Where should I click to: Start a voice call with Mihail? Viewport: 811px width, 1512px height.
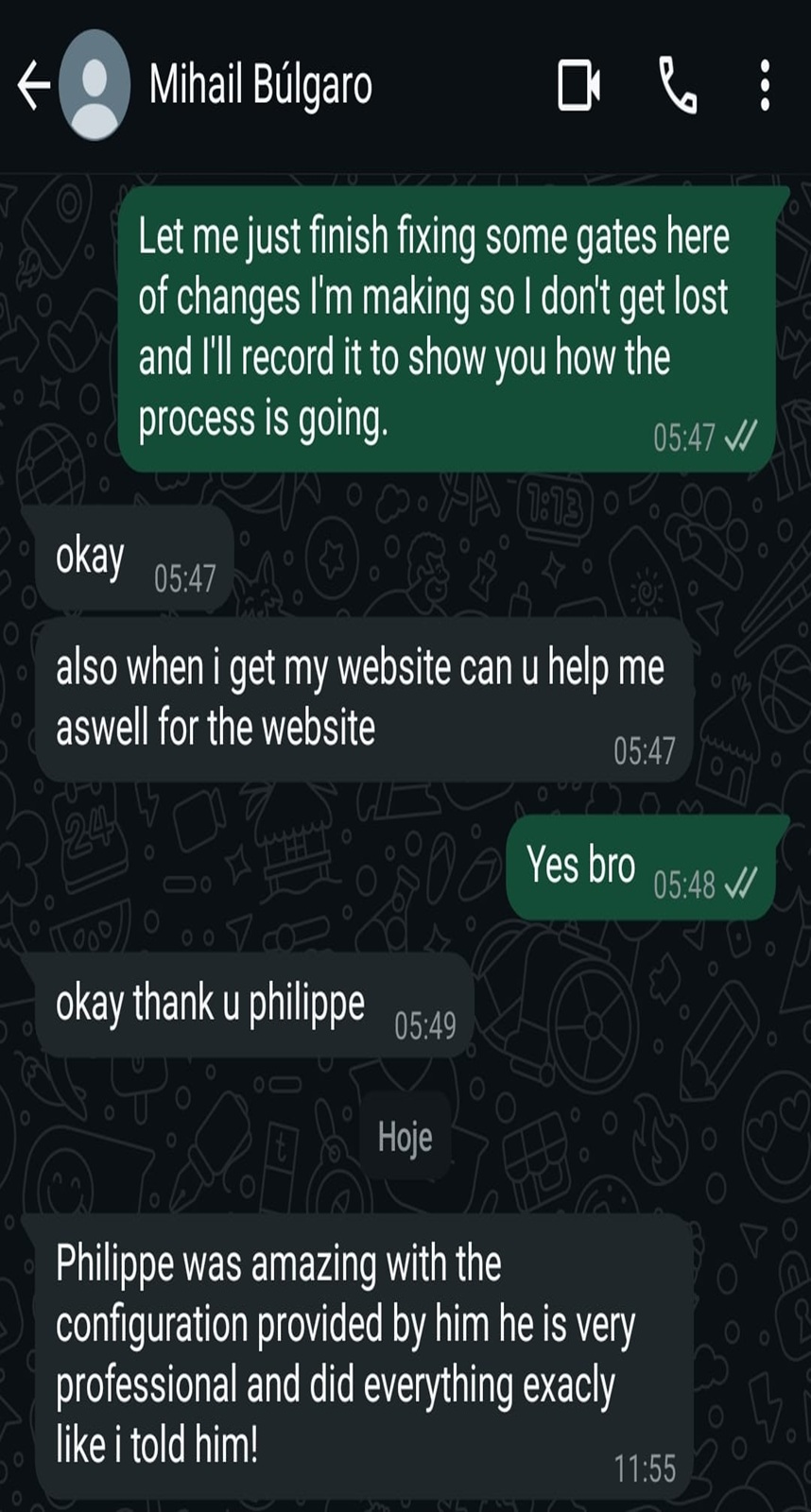coord(678,85)
